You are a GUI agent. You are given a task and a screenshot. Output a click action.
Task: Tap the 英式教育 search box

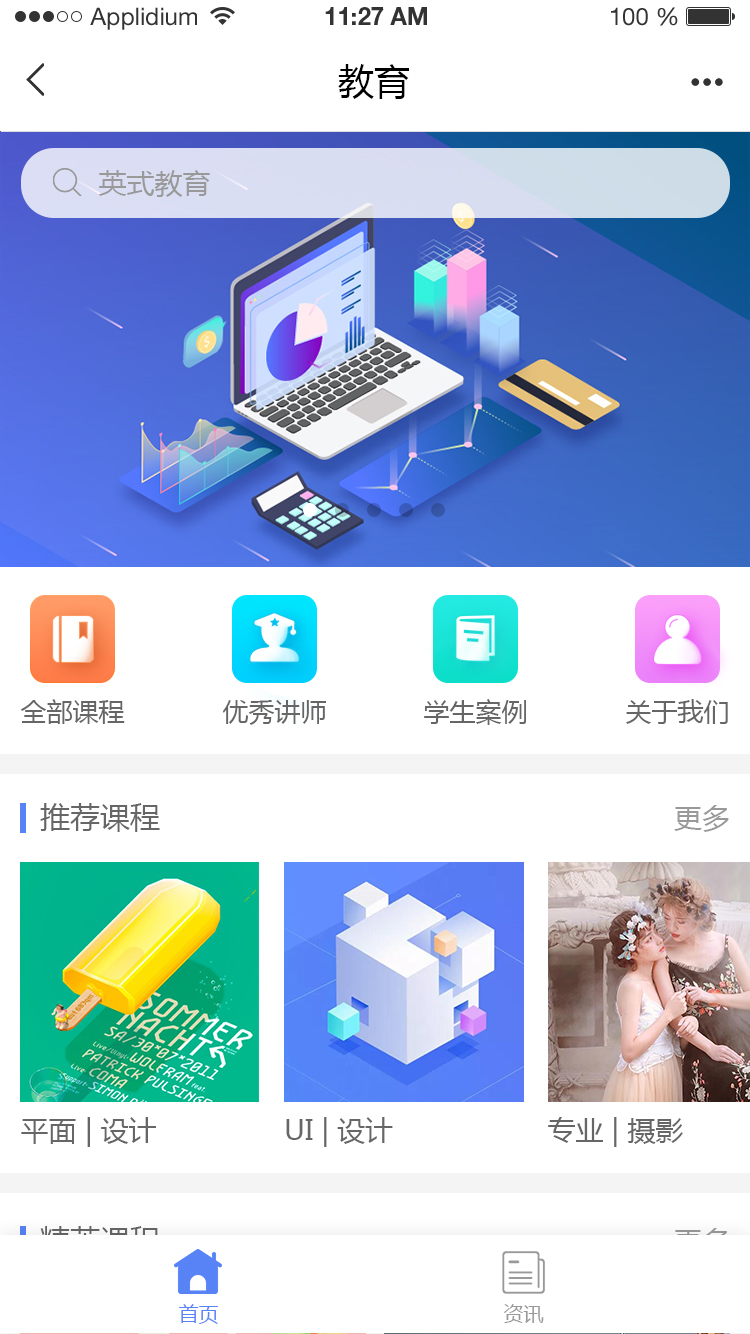point(375,183)
